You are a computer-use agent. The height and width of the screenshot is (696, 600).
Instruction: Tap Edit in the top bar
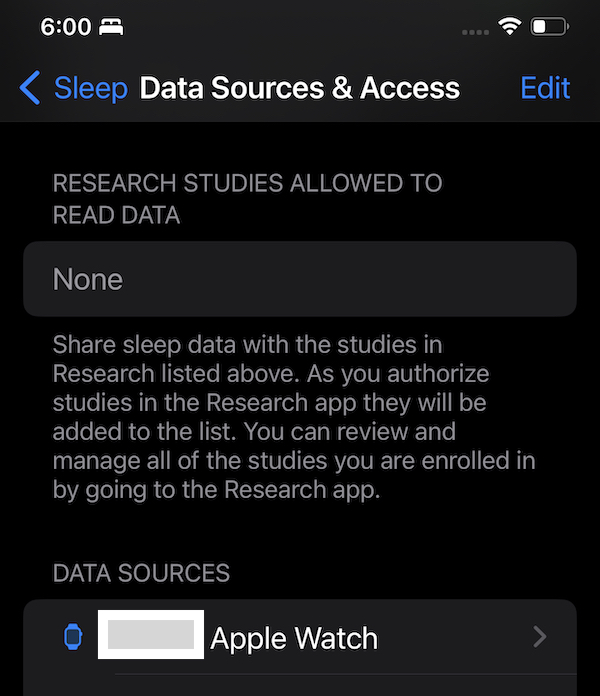(x=545, y=88)
